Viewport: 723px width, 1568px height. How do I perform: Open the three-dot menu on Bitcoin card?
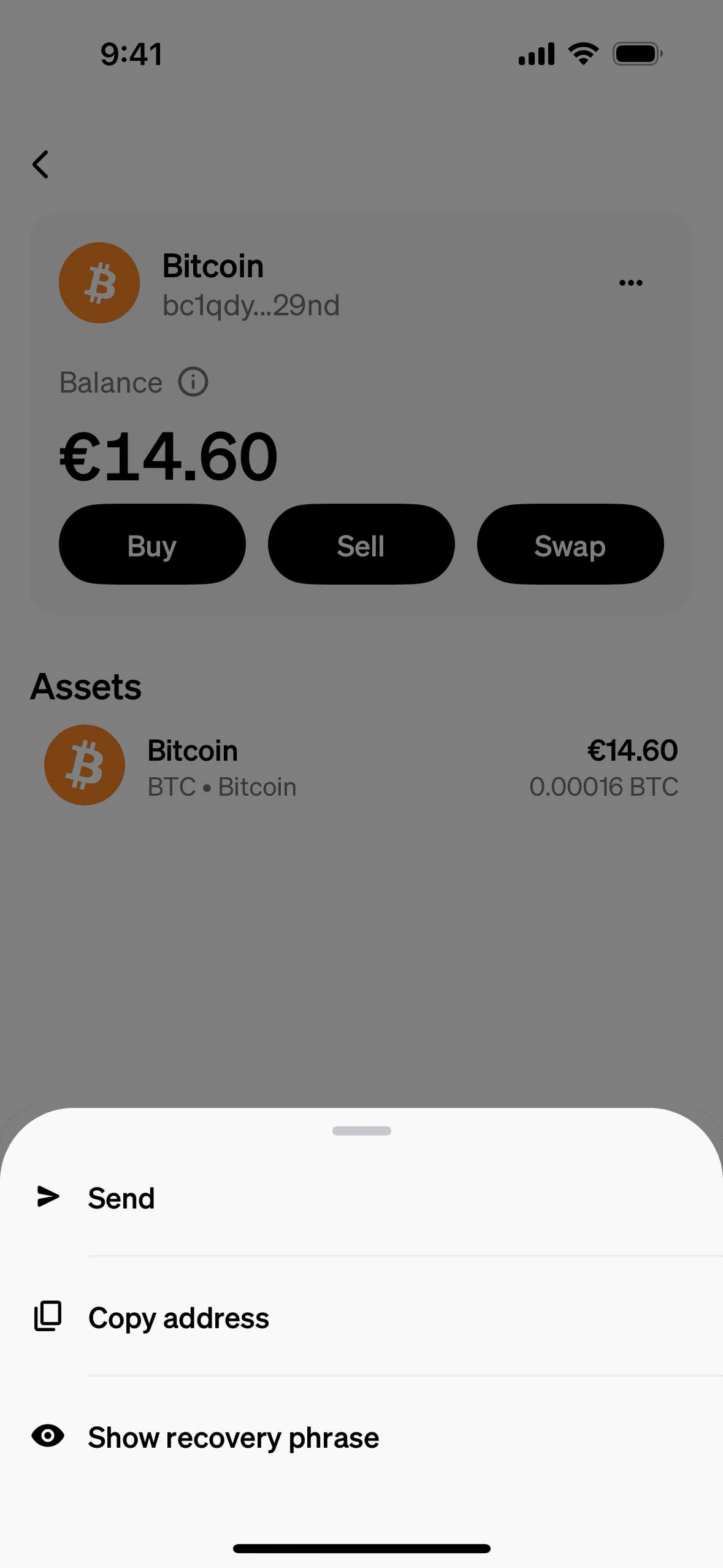coord(630,283)
